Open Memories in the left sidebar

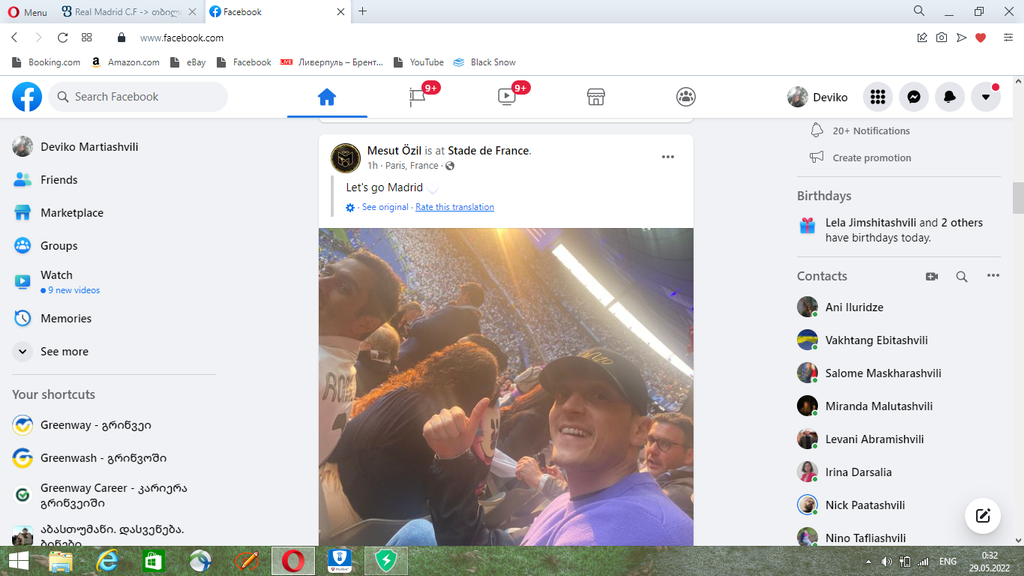(65, 319)
